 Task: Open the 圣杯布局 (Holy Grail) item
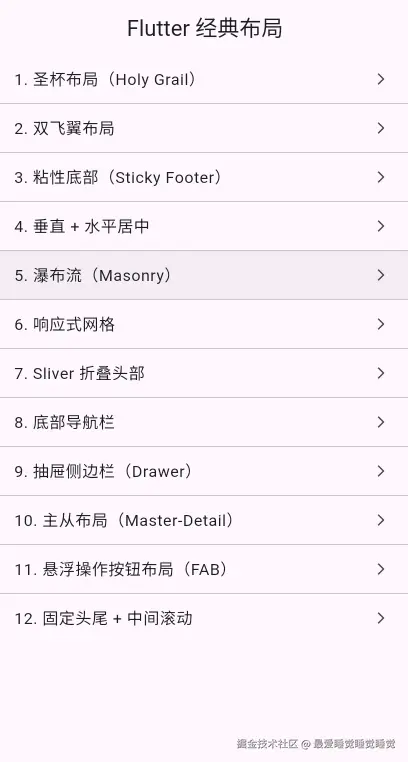coord(204,79)
